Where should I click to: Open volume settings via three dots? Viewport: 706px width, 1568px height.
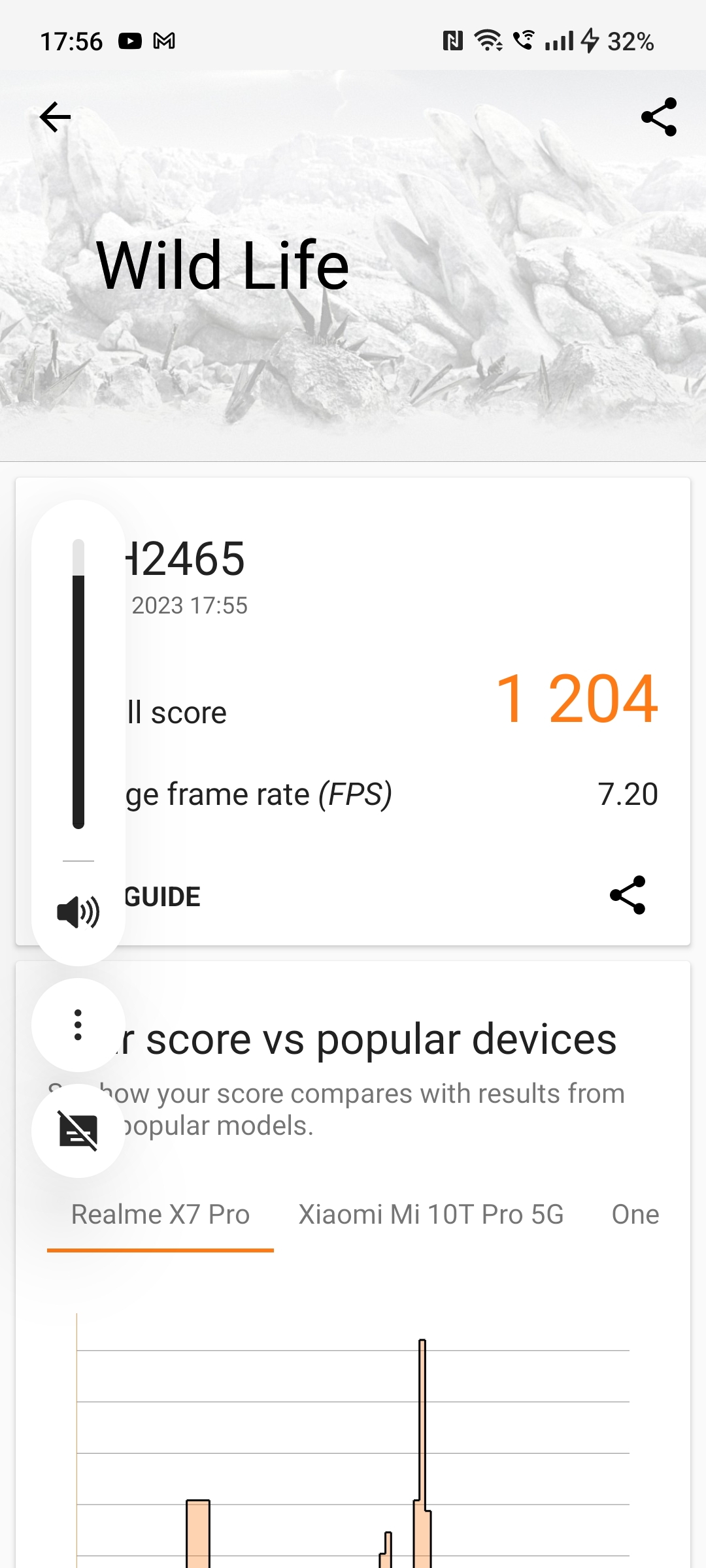78,1024
